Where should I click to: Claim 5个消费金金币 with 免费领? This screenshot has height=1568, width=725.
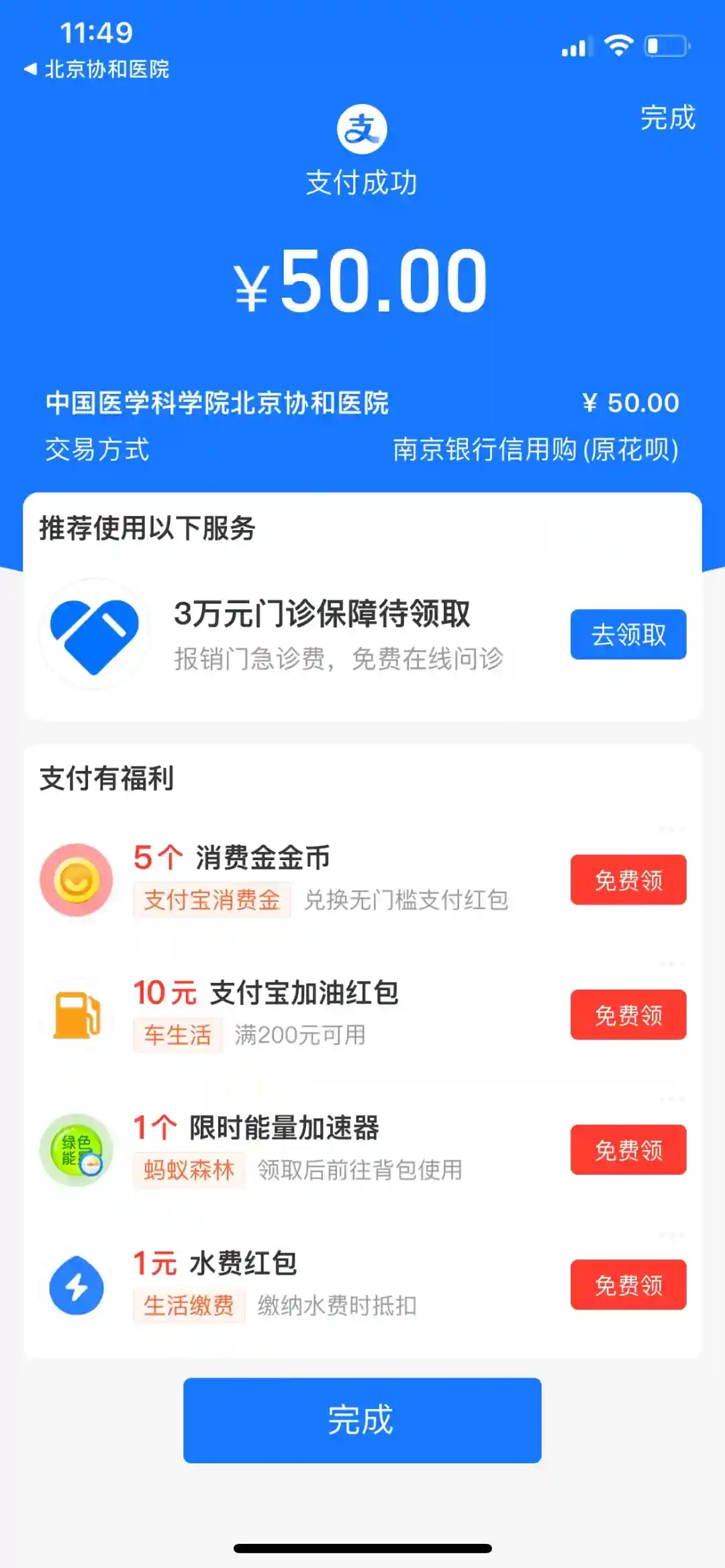[x=628, y=880]
